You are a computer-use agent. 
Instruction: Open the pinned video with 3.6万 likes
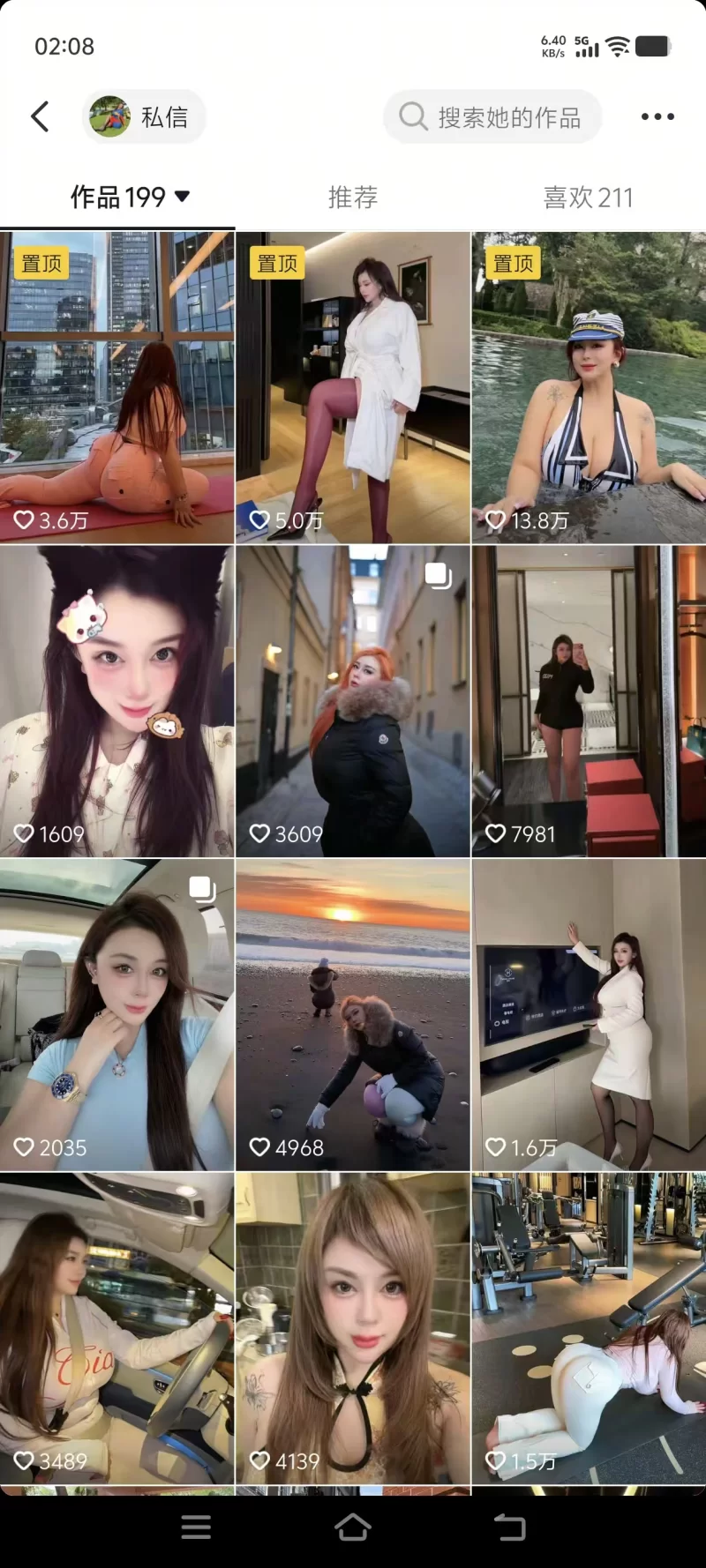coord(117,388)
